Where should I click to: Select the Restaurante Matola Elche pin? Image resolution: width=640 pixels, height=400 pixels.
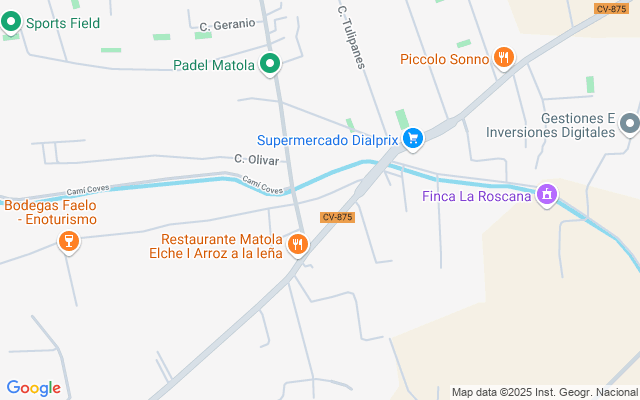297,244
